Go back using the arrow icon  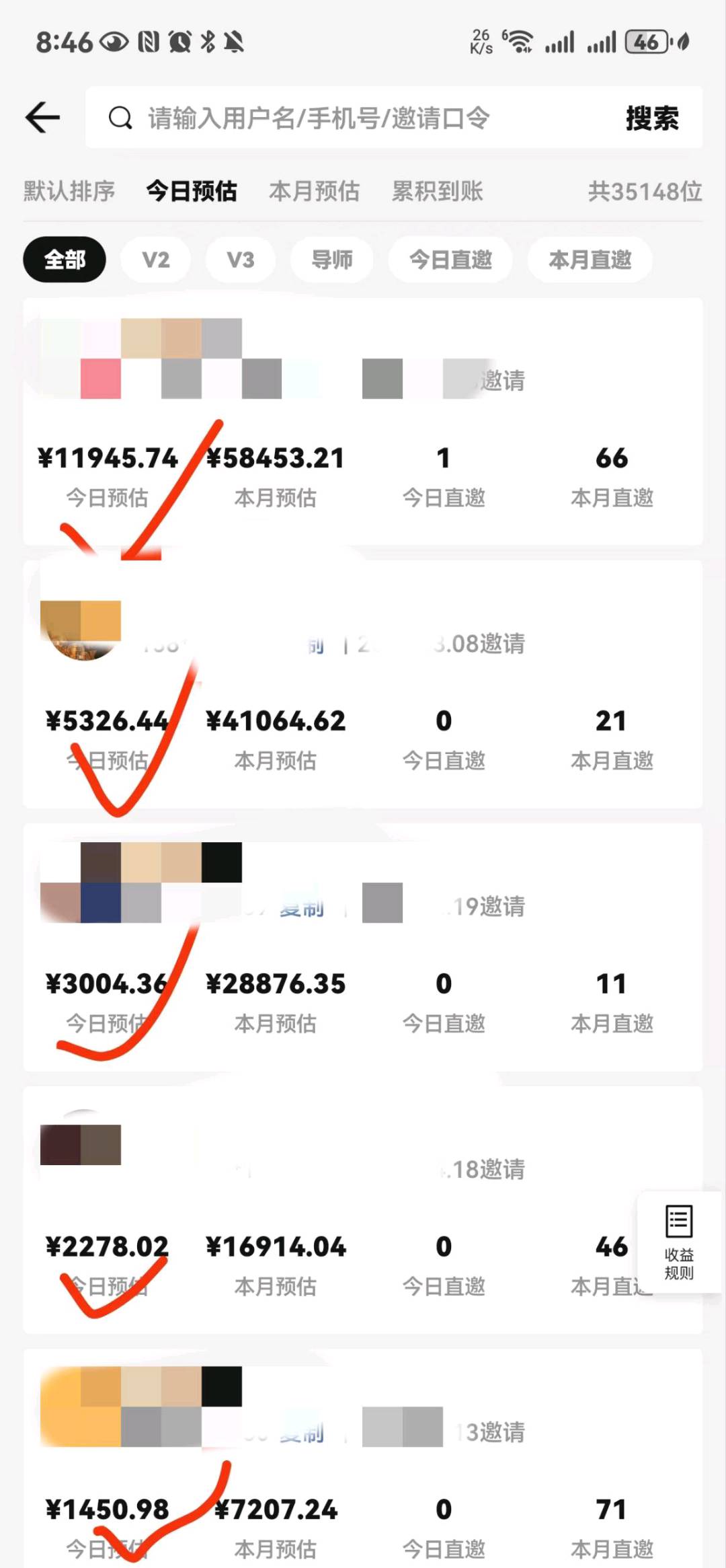pos(42,118)
